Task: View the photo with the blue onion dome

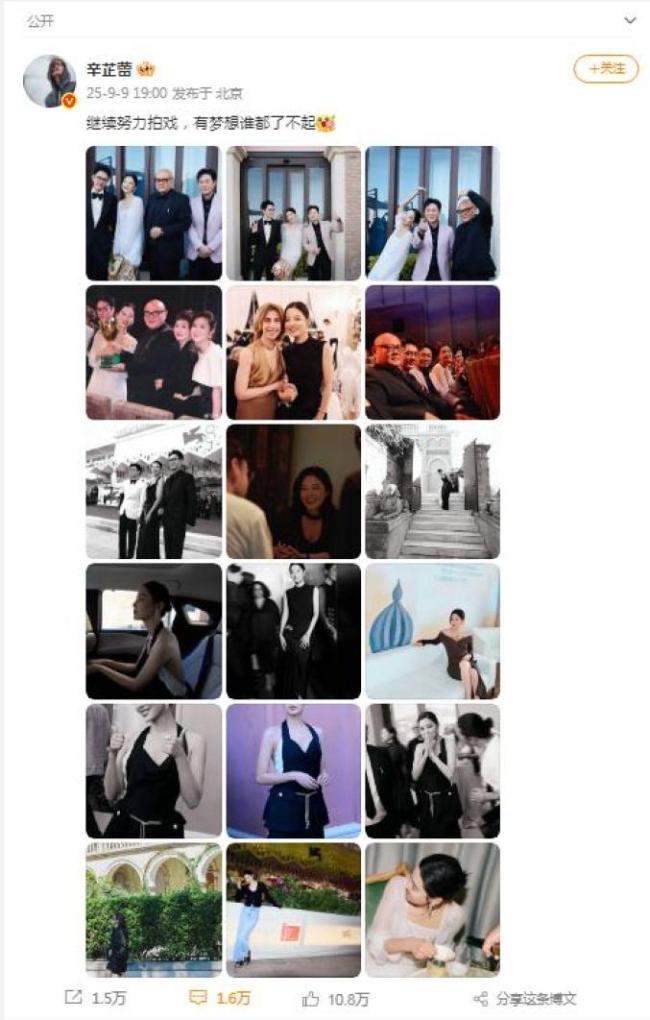Action: tap(432, 631)
